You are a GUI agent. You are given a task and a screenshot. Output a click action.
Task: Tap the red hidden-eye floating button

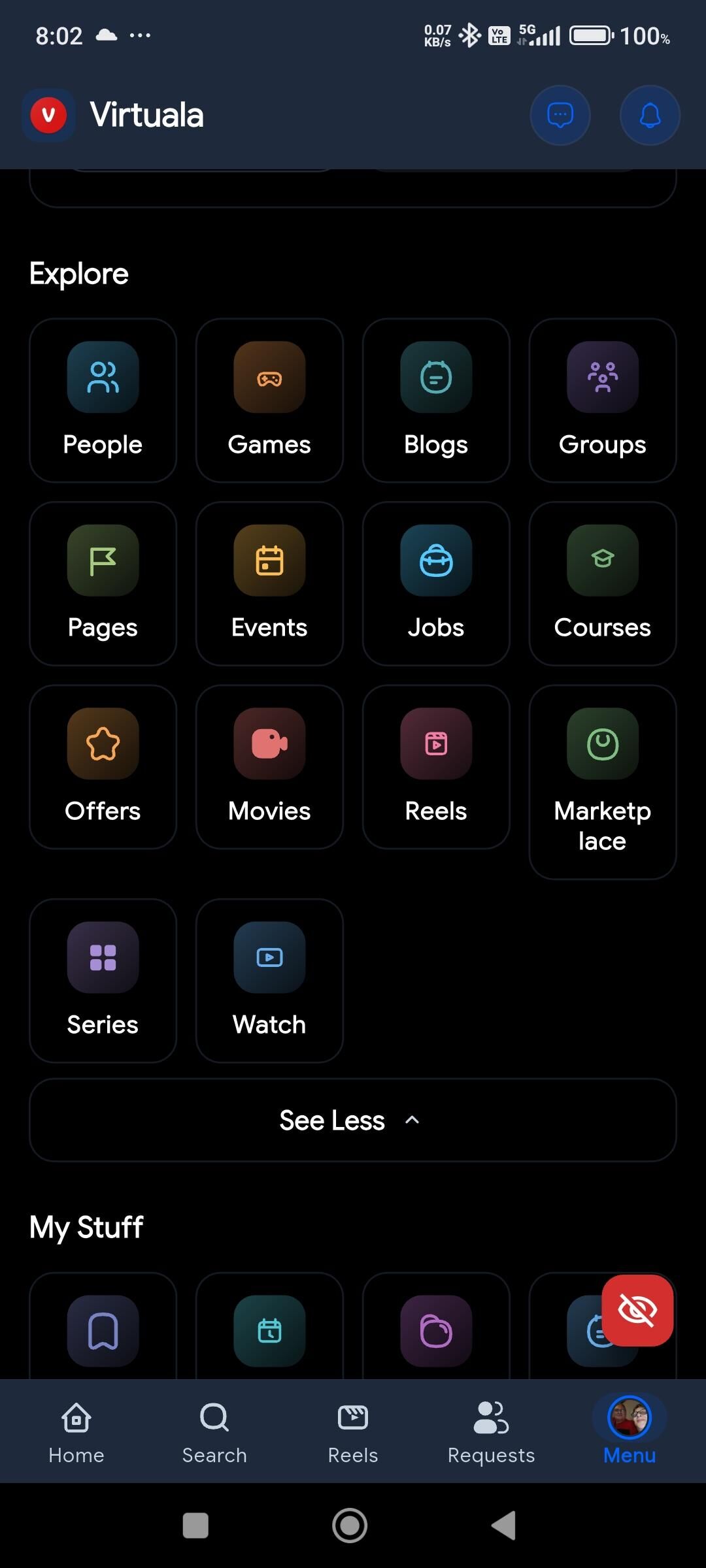(637, 1311)
